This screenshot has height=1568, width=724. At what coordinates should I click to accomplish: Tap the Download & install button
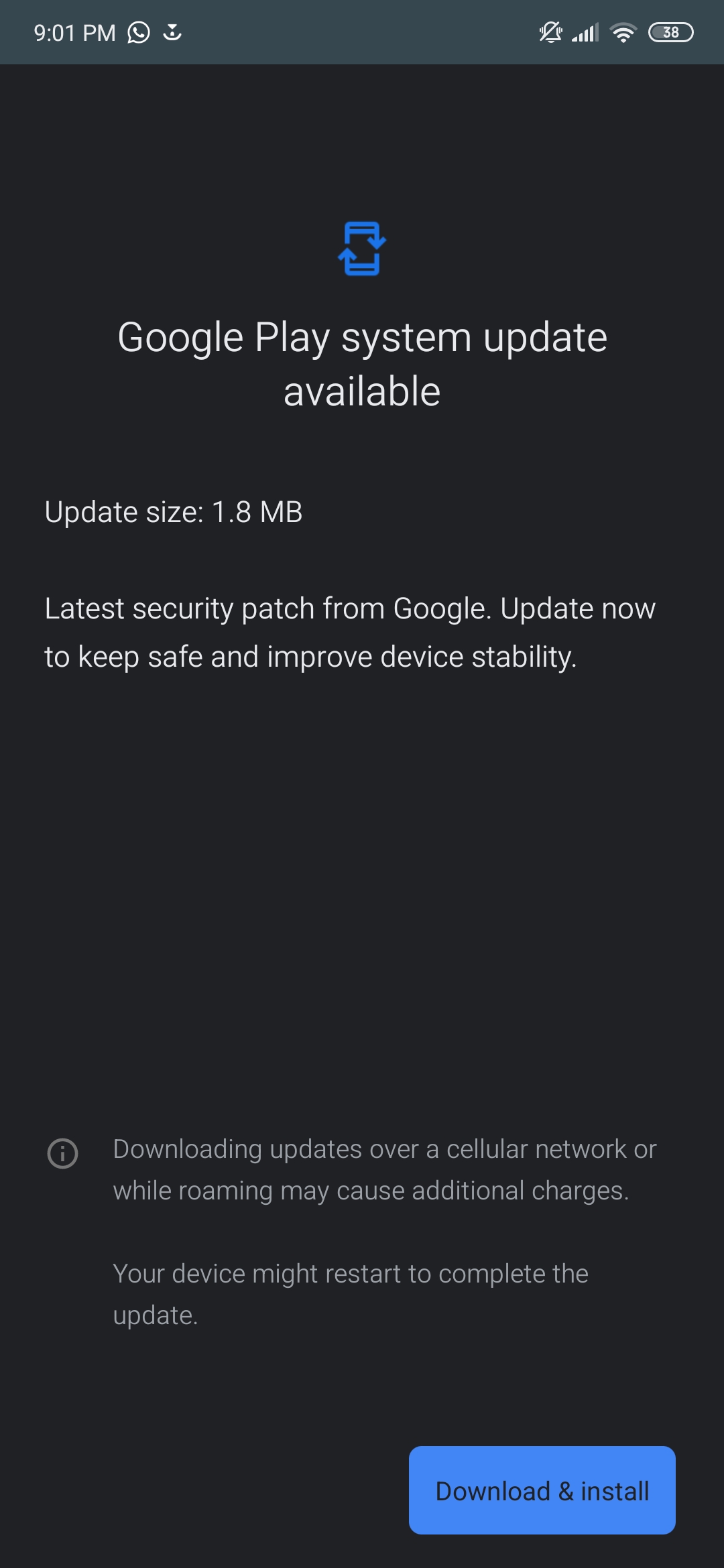tap(542, 1490)
